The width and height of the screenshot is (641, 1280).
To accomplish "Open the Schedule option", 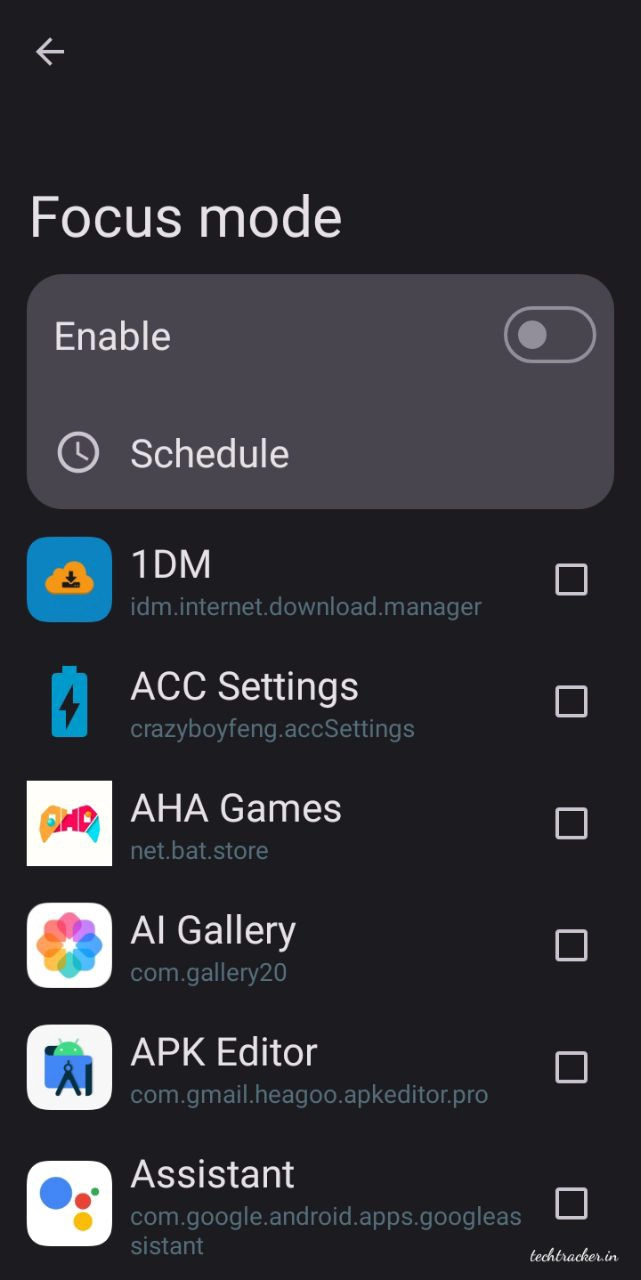I will click(x=210, y=454).
